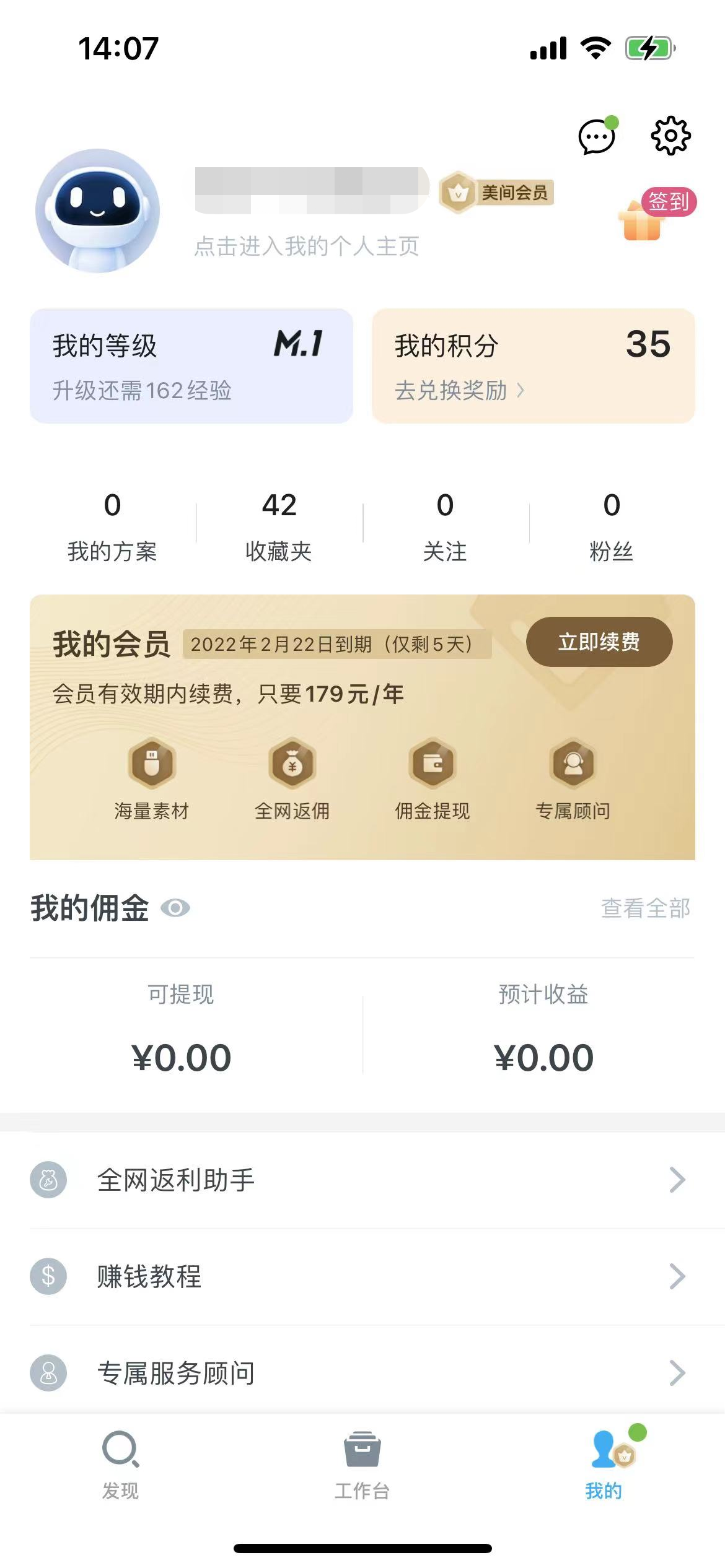Open profile page via robot avatar
The image size is (725, 1568).
(97, 211)
